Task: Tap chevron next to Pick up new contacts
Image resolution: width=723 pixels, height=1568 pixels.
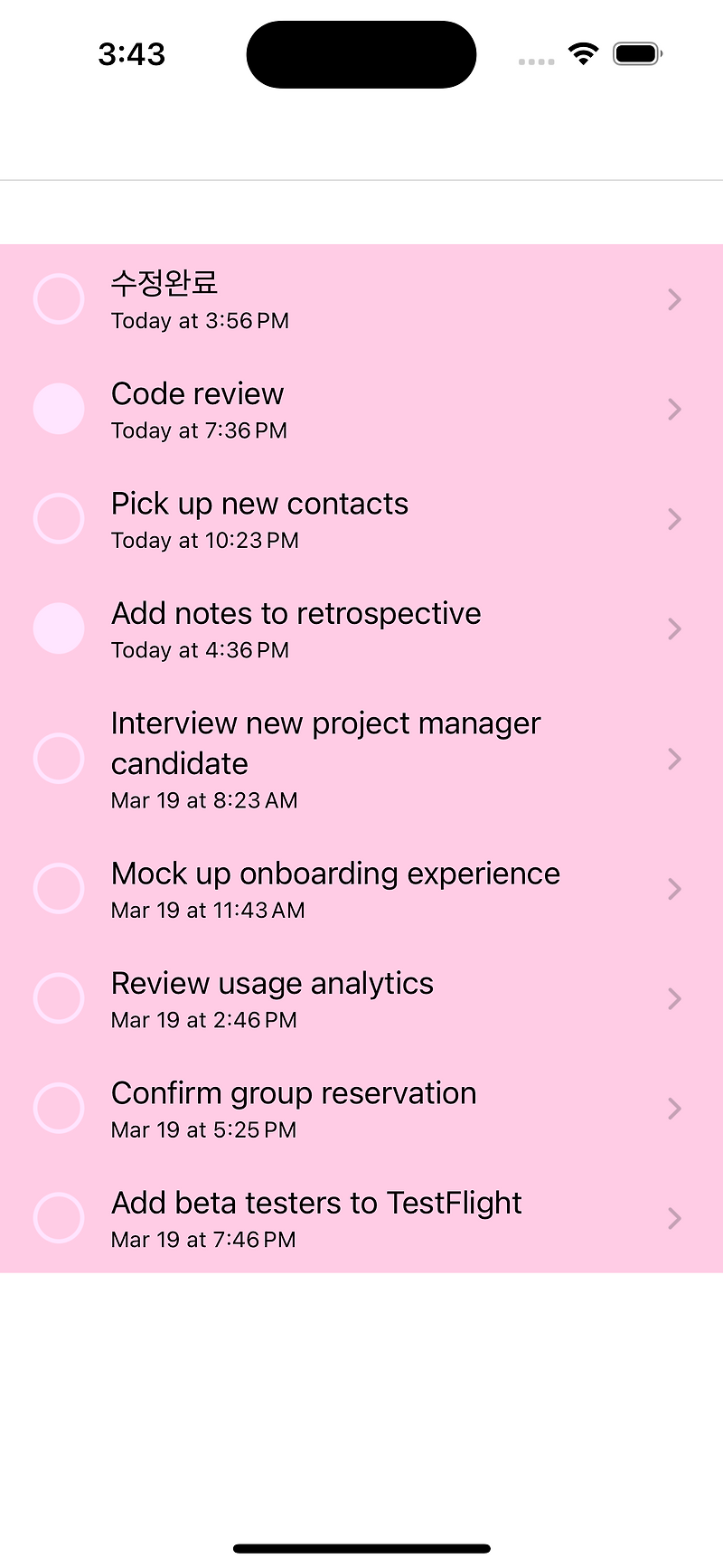Action: [674, 518]
